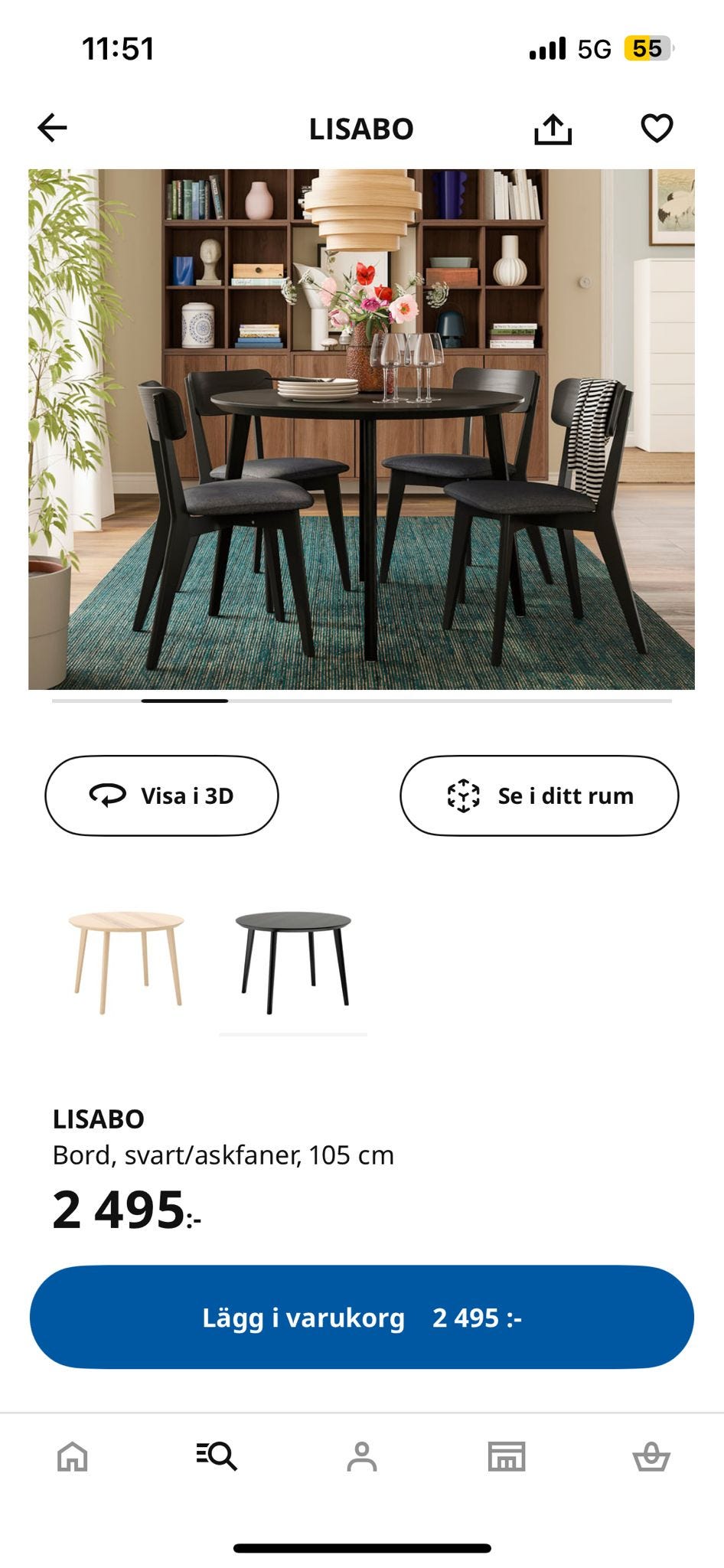Open the search and browse tab
This screenshot has width=724, height=1568.
pos(217,1456)
